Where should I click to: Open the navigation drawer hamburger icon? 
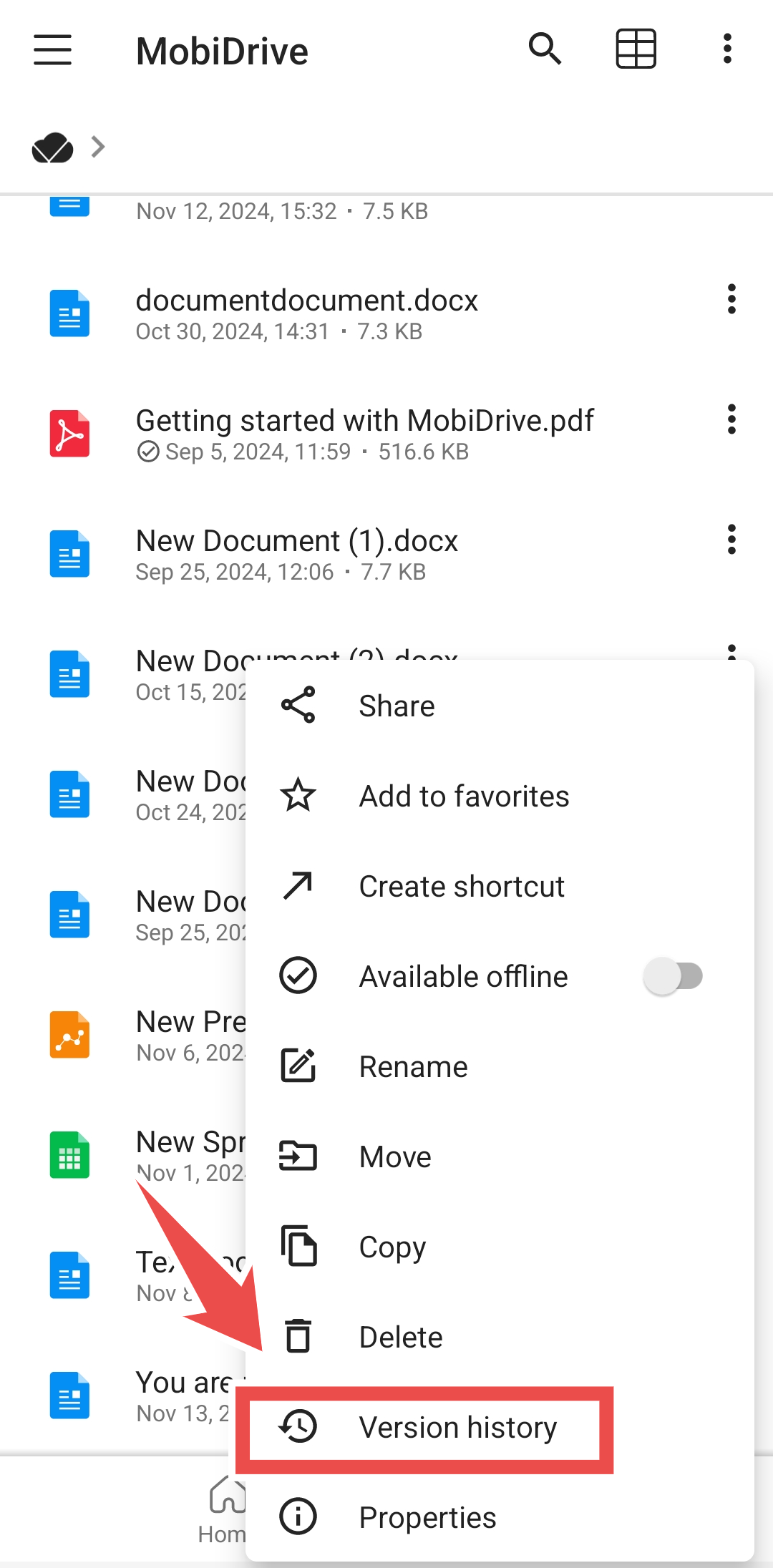point(52,50)
